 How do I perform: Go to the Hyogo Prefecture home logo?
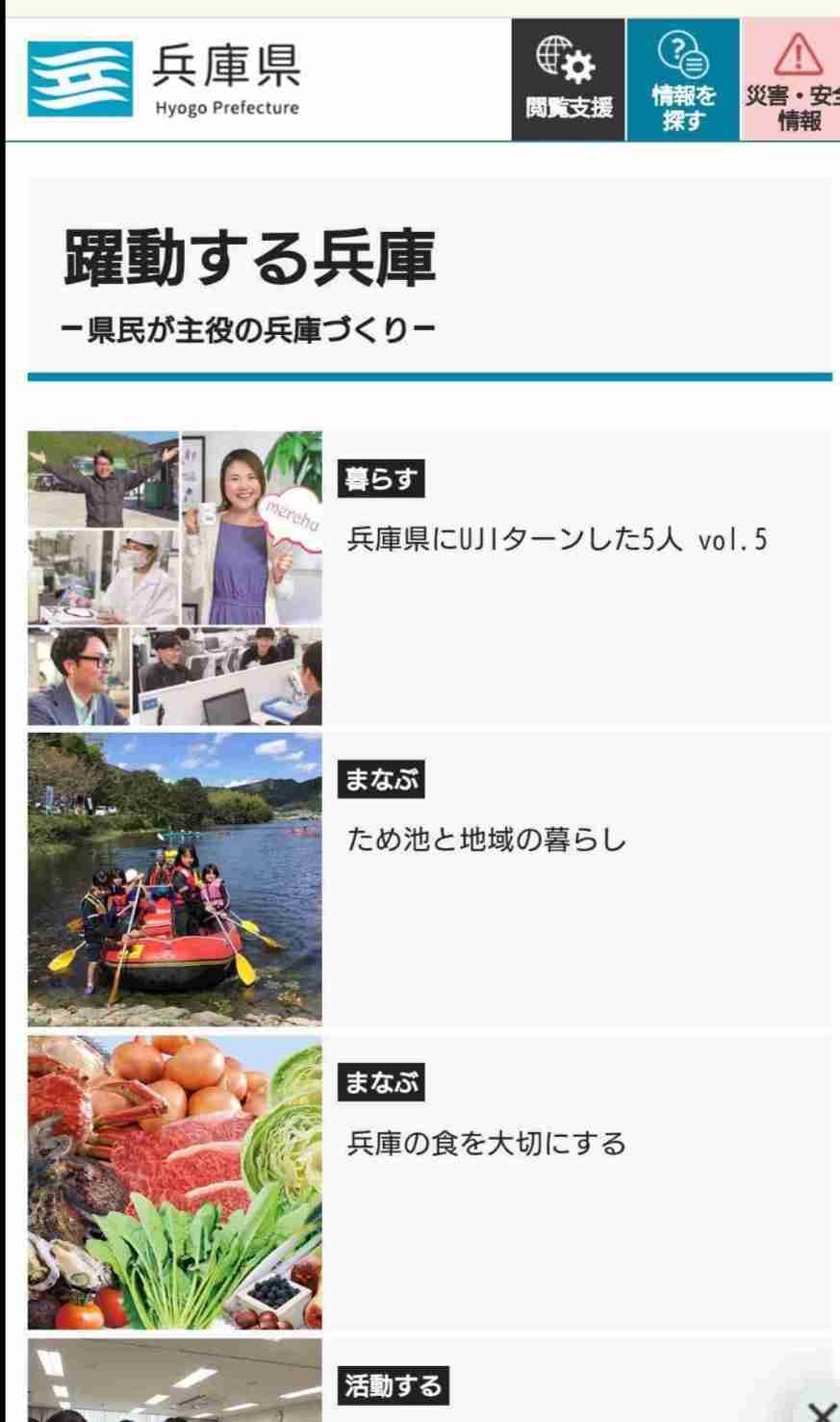(x=164, y=79)
